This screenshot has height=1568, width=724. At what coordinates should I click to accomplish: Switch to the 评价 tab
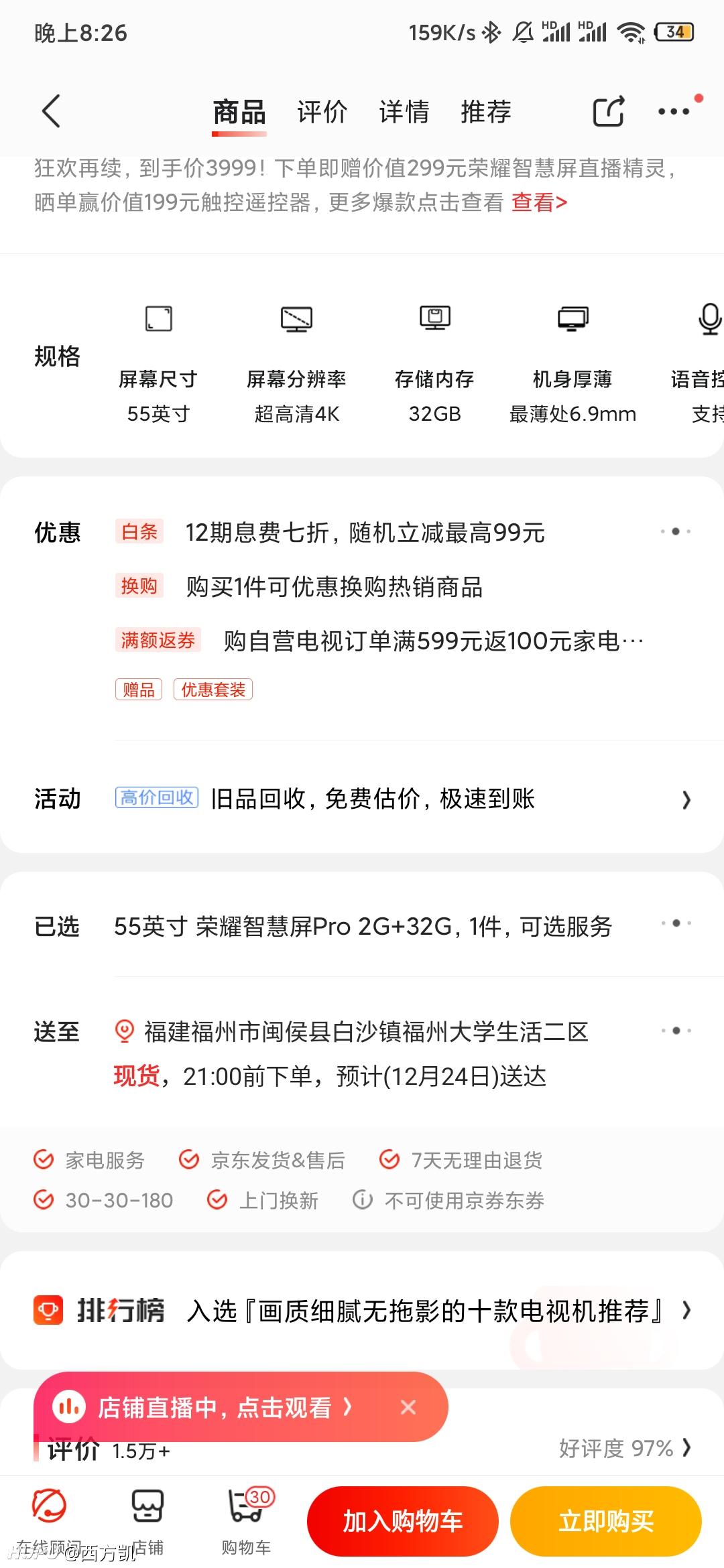[322, 111]
